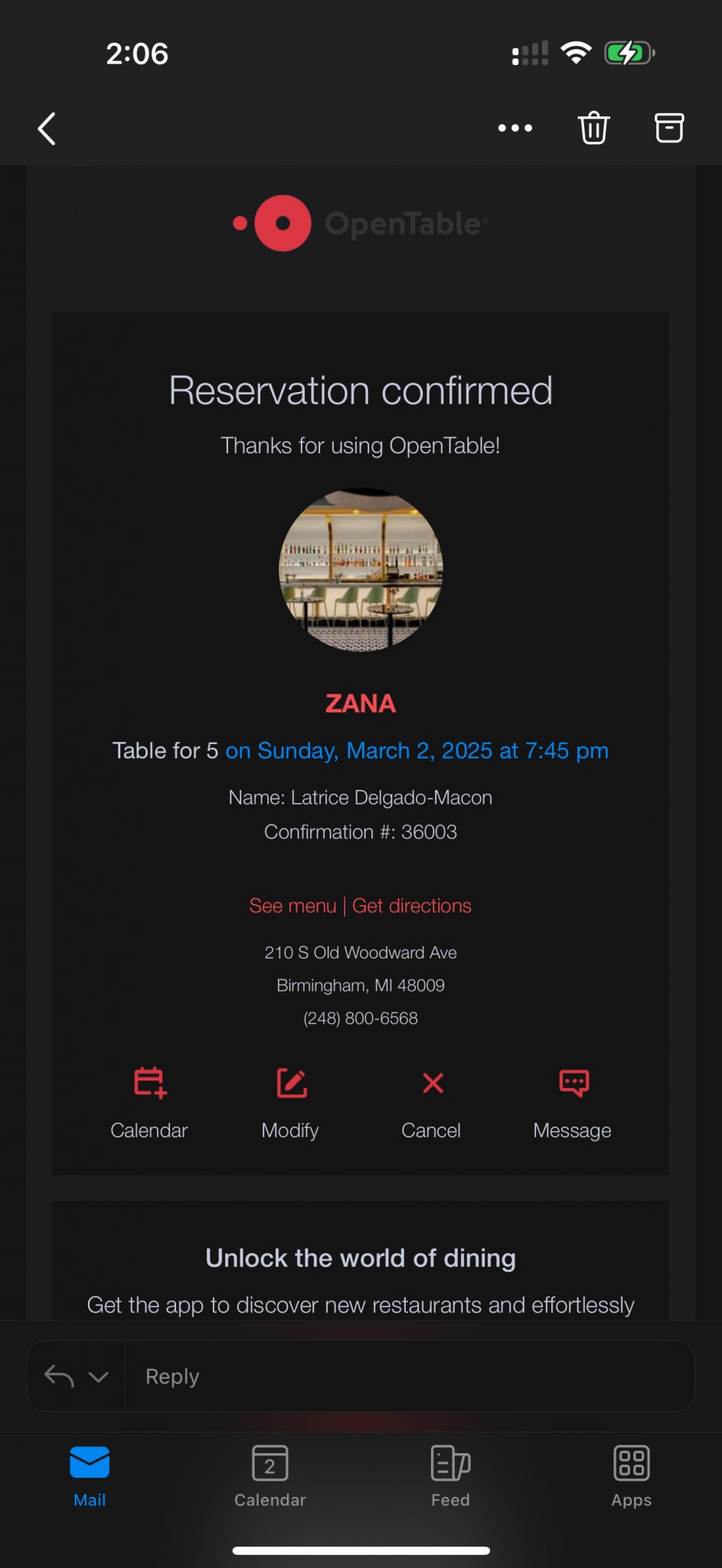Image resolution: width=722 pixels, height=1568 pixels.
Task: Message the restaurant
Action: click(x=573, y=1102)
